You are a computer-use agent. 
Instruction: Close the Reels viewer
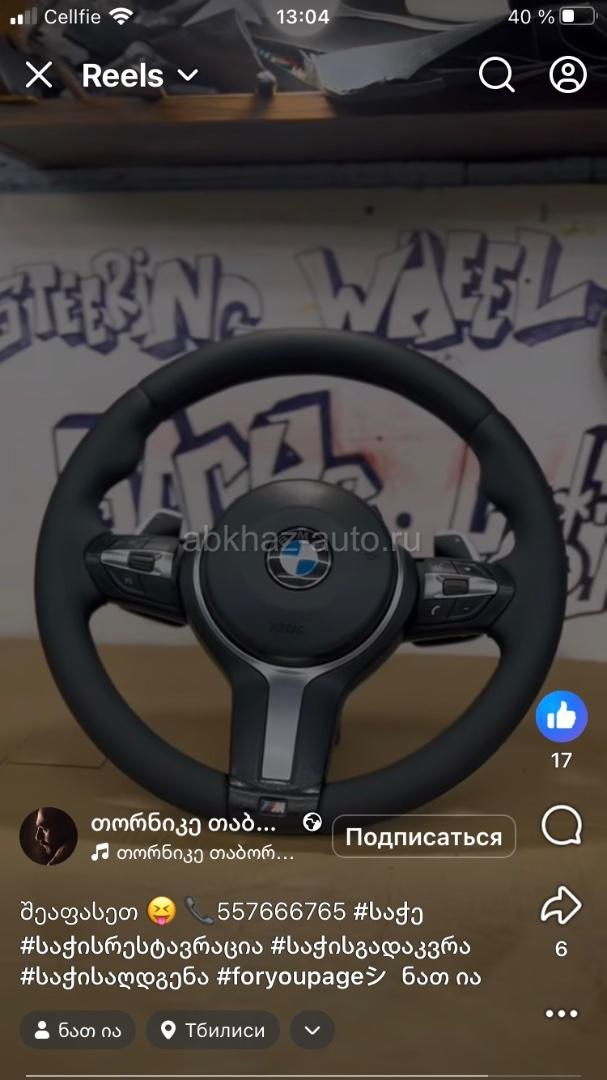[38, 75]
